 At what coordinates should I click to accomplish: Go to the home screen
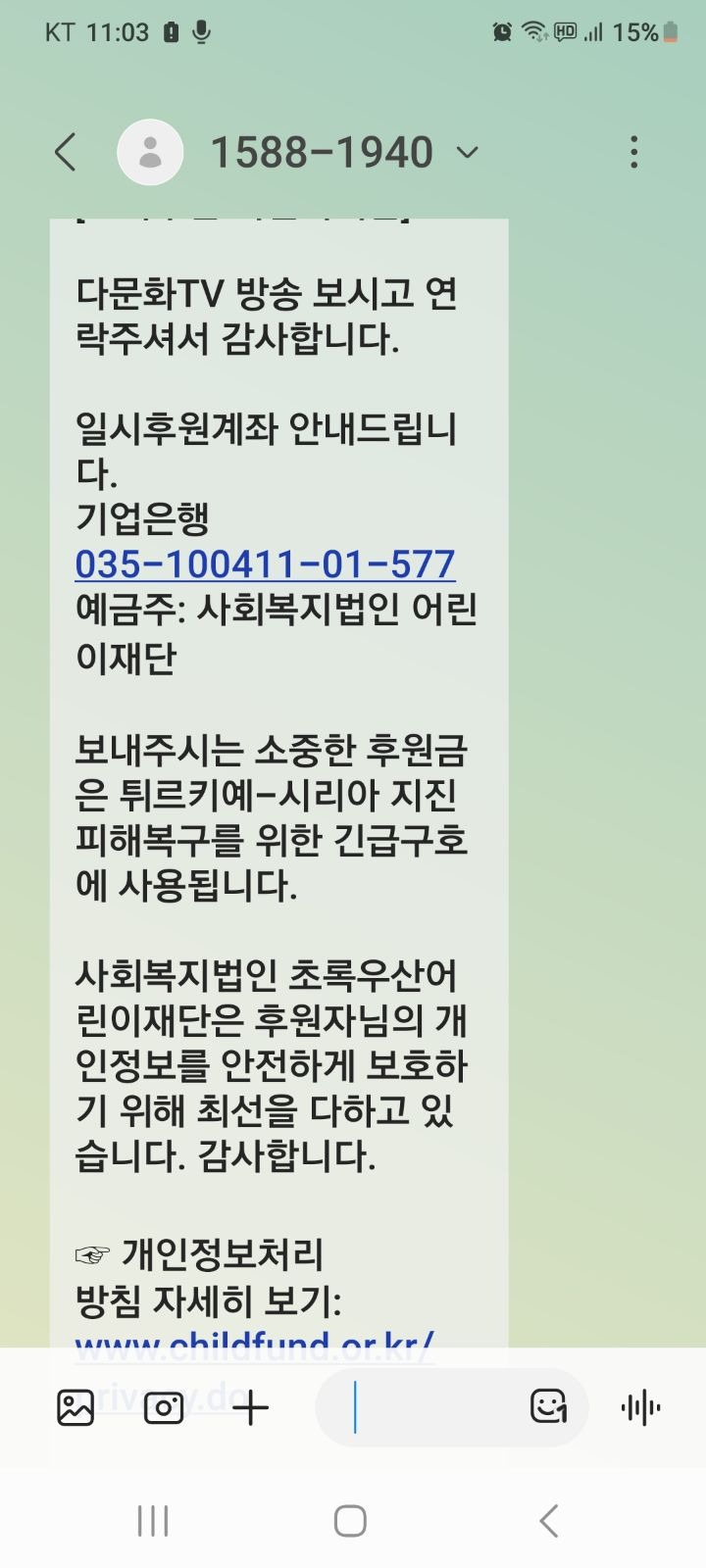click(350, 1521)
